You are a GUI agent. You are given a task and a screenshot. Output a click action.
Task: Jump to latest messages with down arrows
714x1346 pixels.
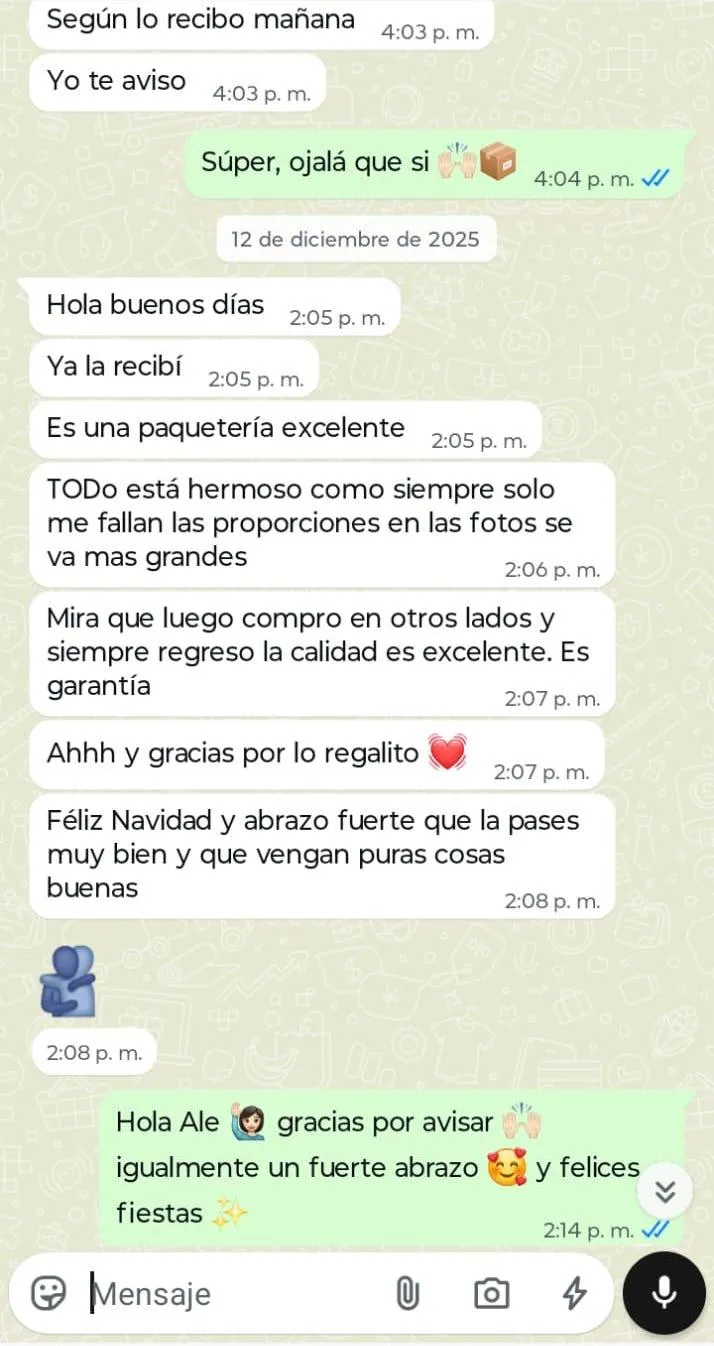point(665,1190)
